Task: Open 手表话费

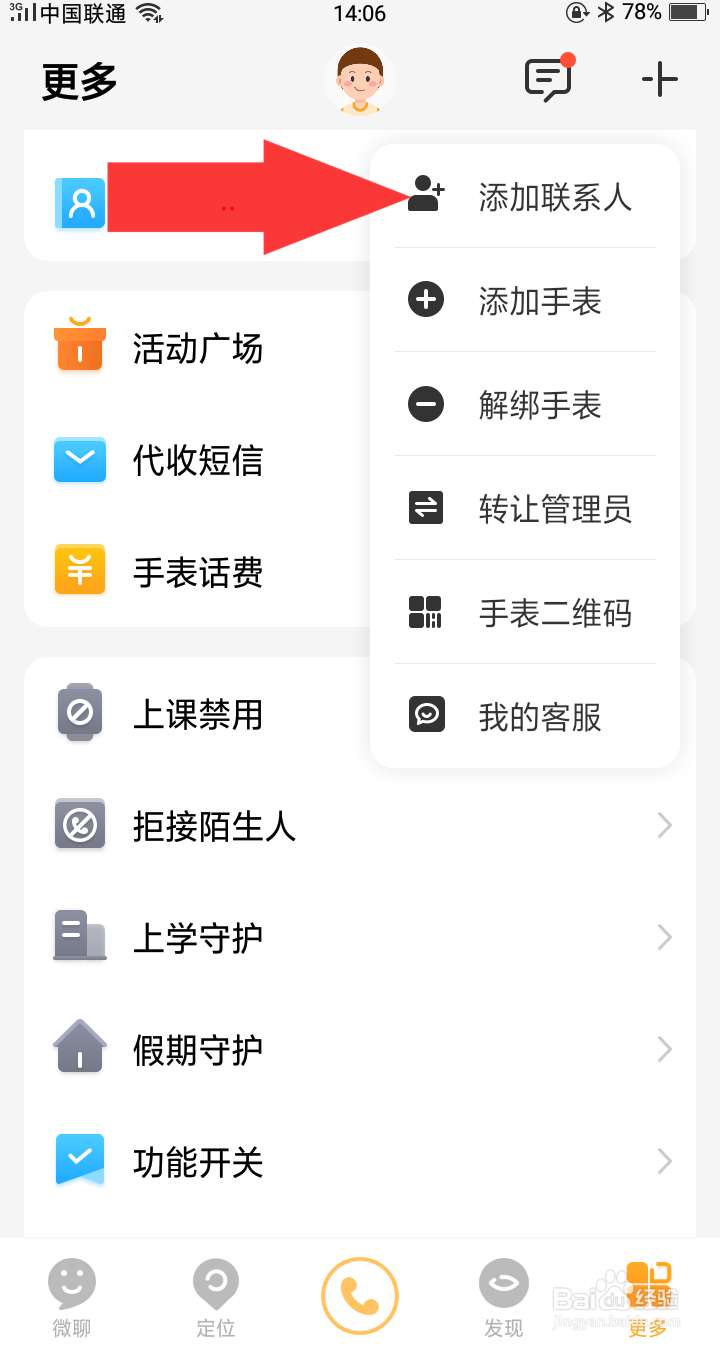Action: [197, 572]
